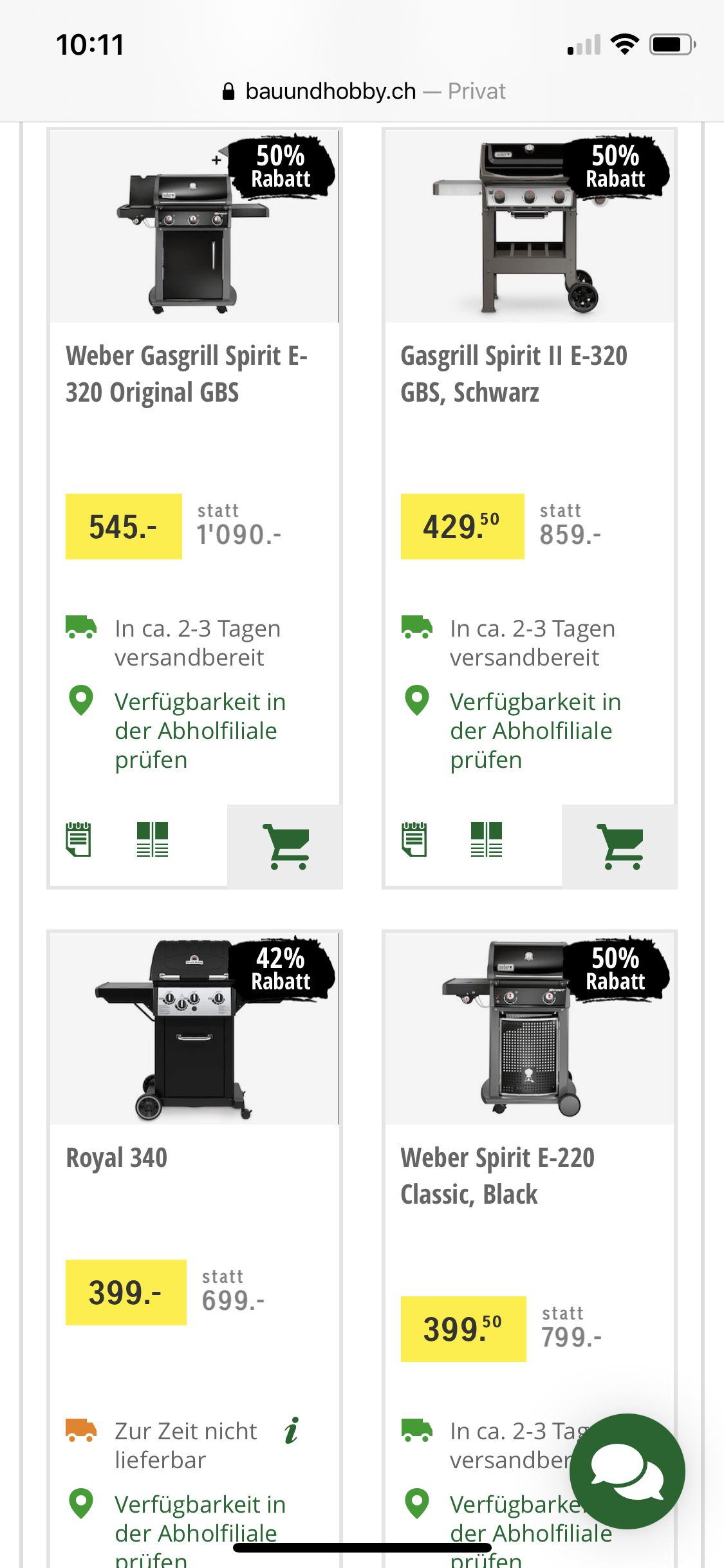This screenshot has height=1568, width=724.
Task: Compare the Weber Gasgrill Spirit E-320 Original
Action: coord(153,839)
